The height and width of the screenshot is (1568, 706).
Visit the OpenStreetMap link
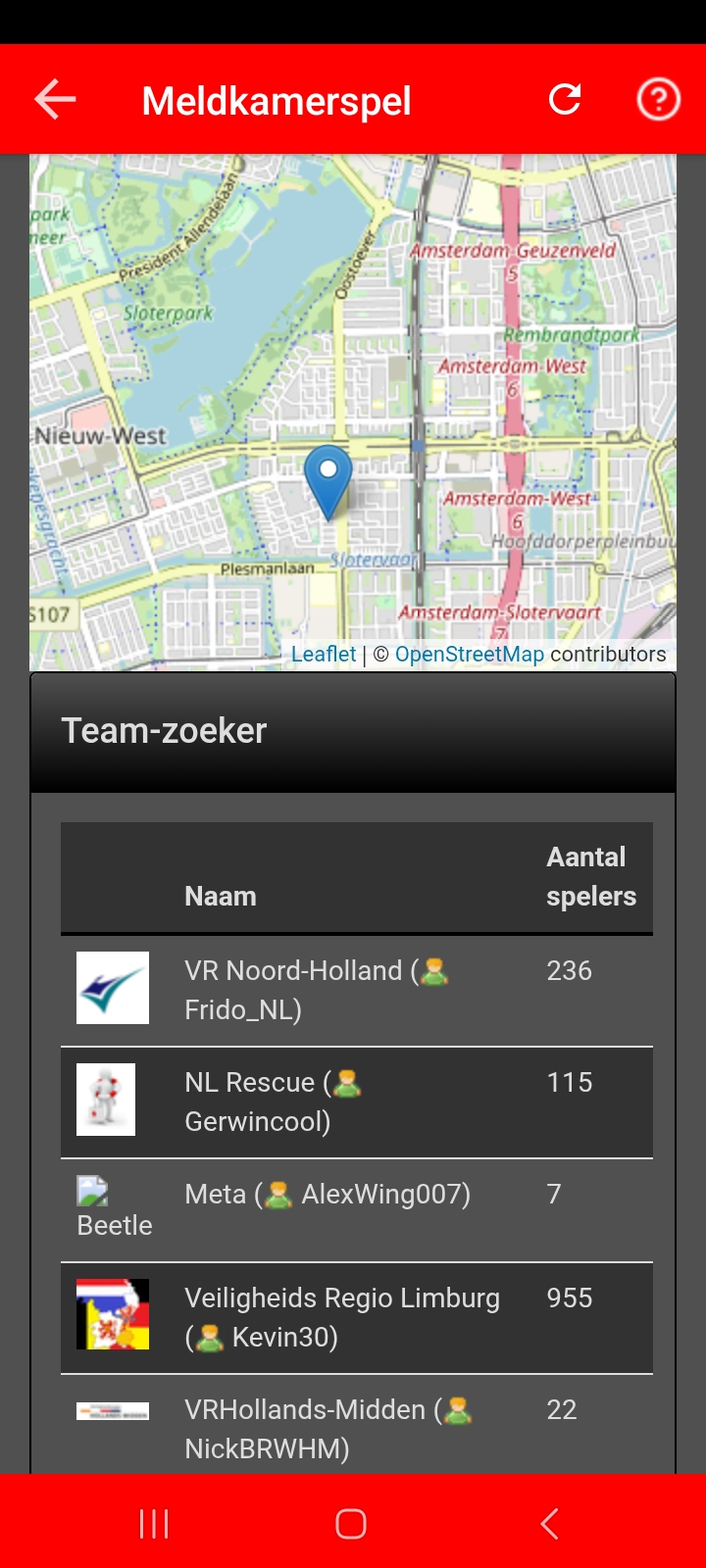469,655
